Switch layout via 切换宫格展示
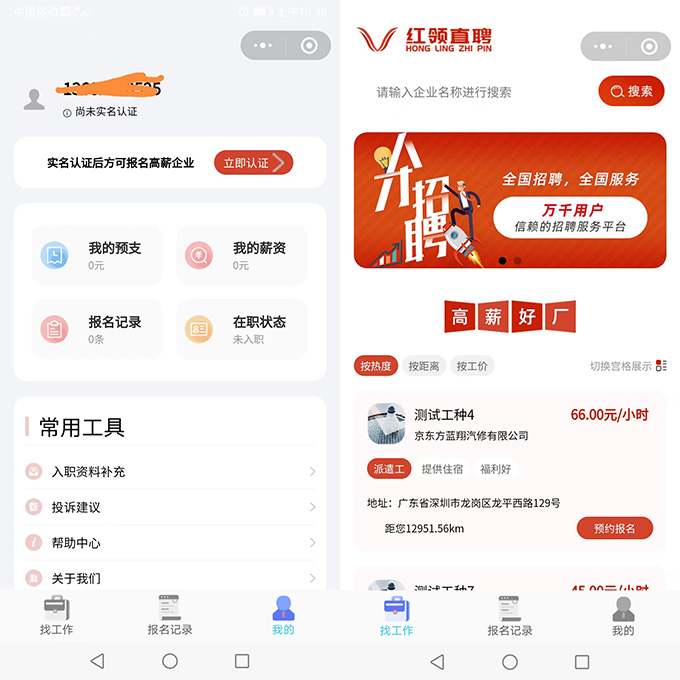680x680 pixels. [628, 366]
